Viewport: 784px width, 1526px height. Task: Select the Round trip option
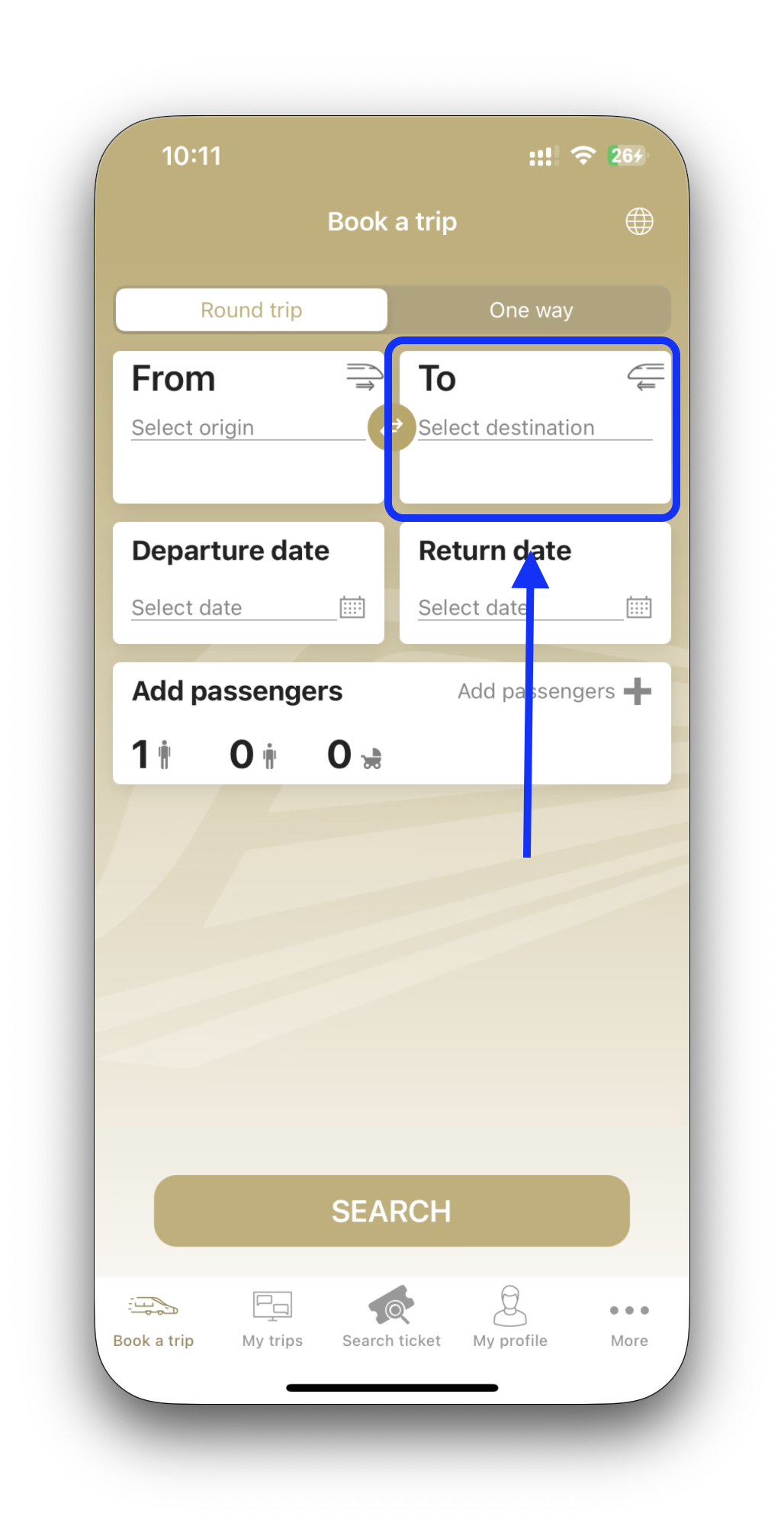click(x=252, y=311)
